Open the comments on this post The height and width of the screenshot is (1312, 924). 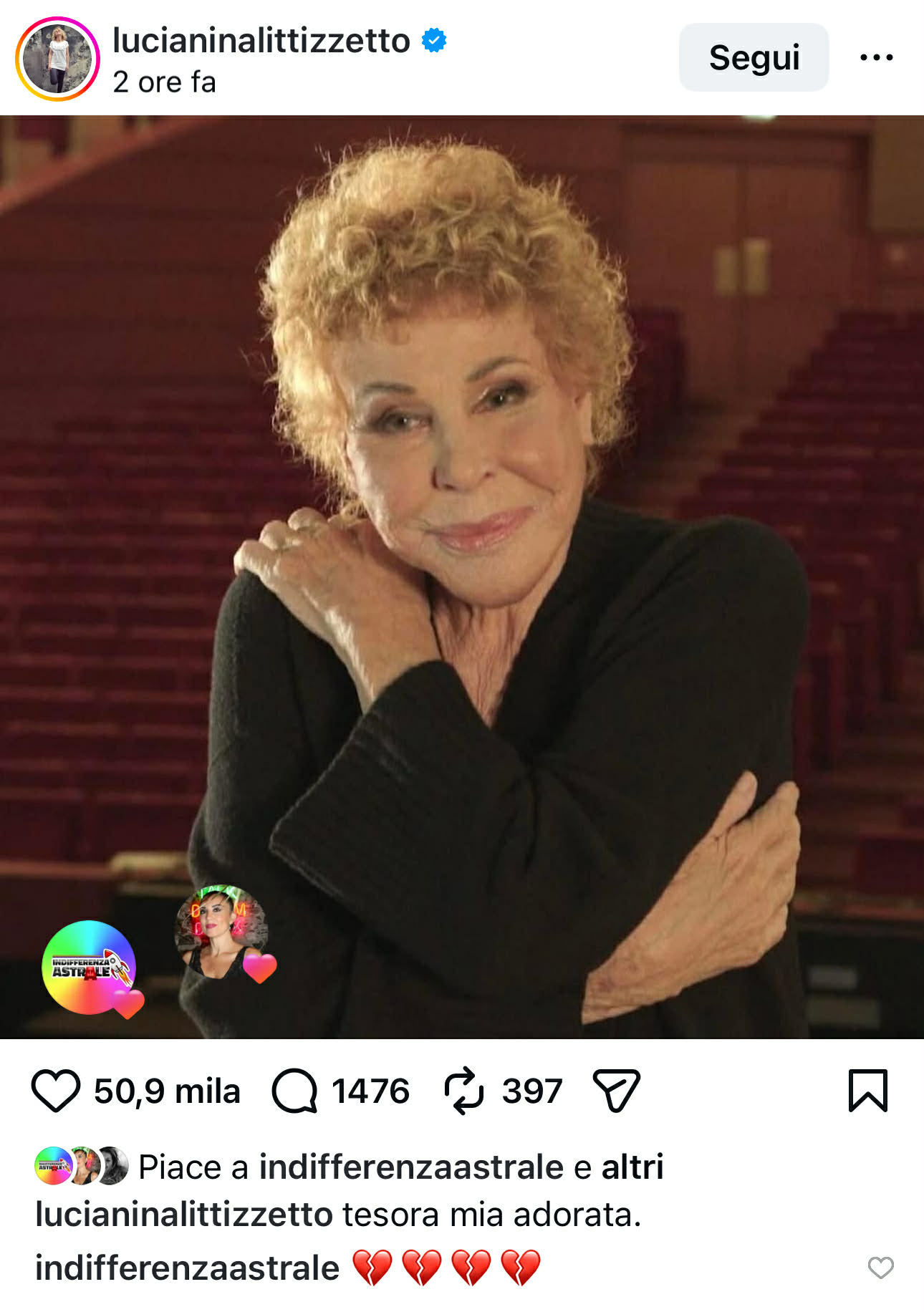294,1091
